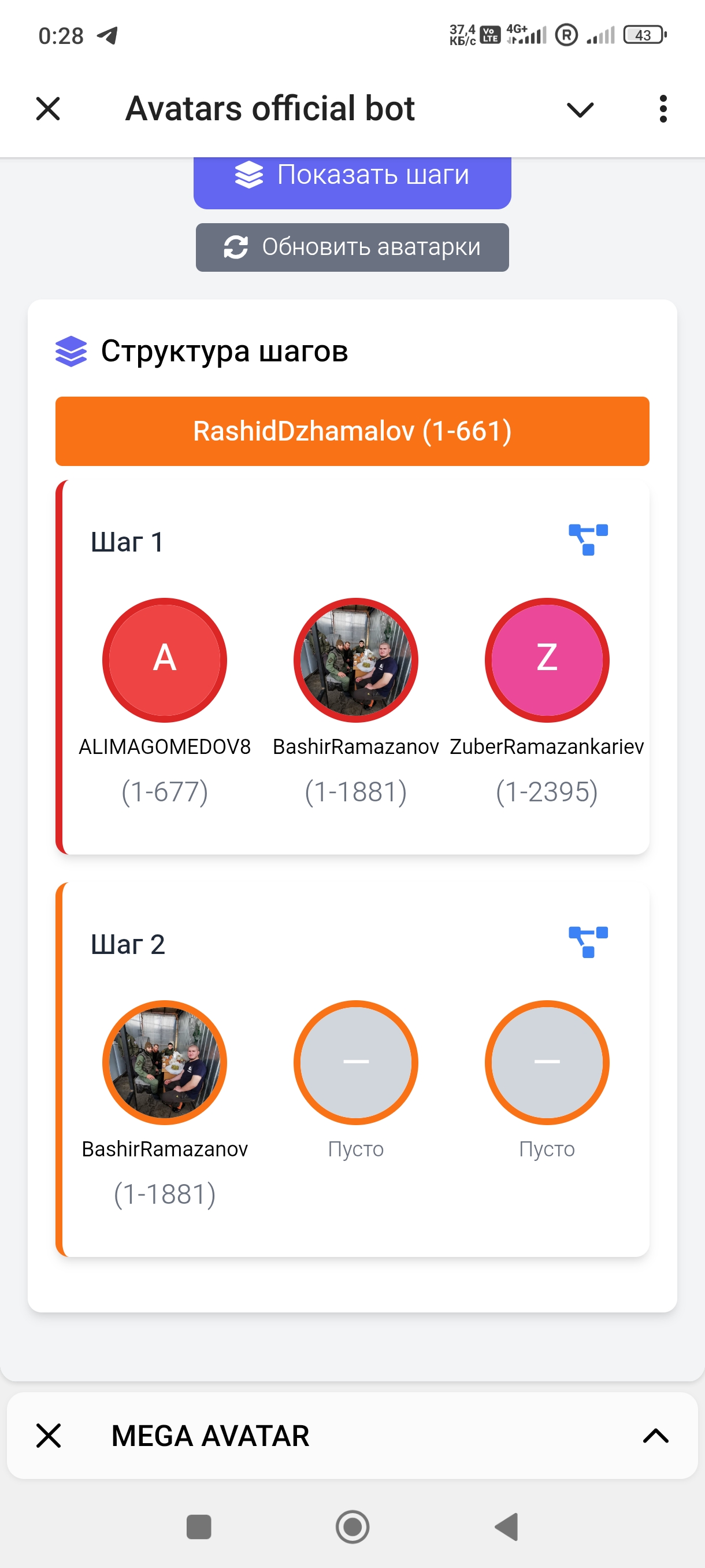Tap the Показать шаги button
The height and width of the screenshot is (1568, 705).
click(352, 176)
